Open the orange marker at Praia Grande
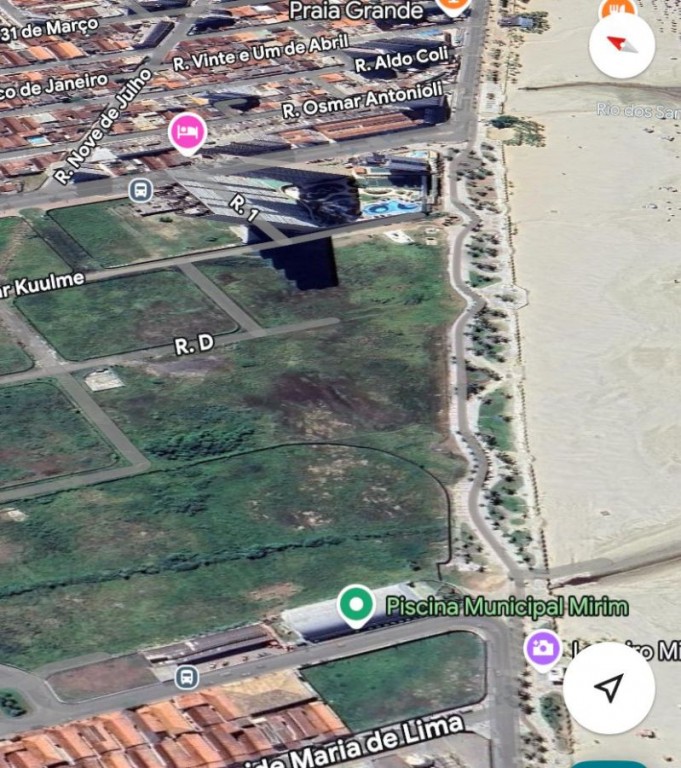 pos(453,5)
